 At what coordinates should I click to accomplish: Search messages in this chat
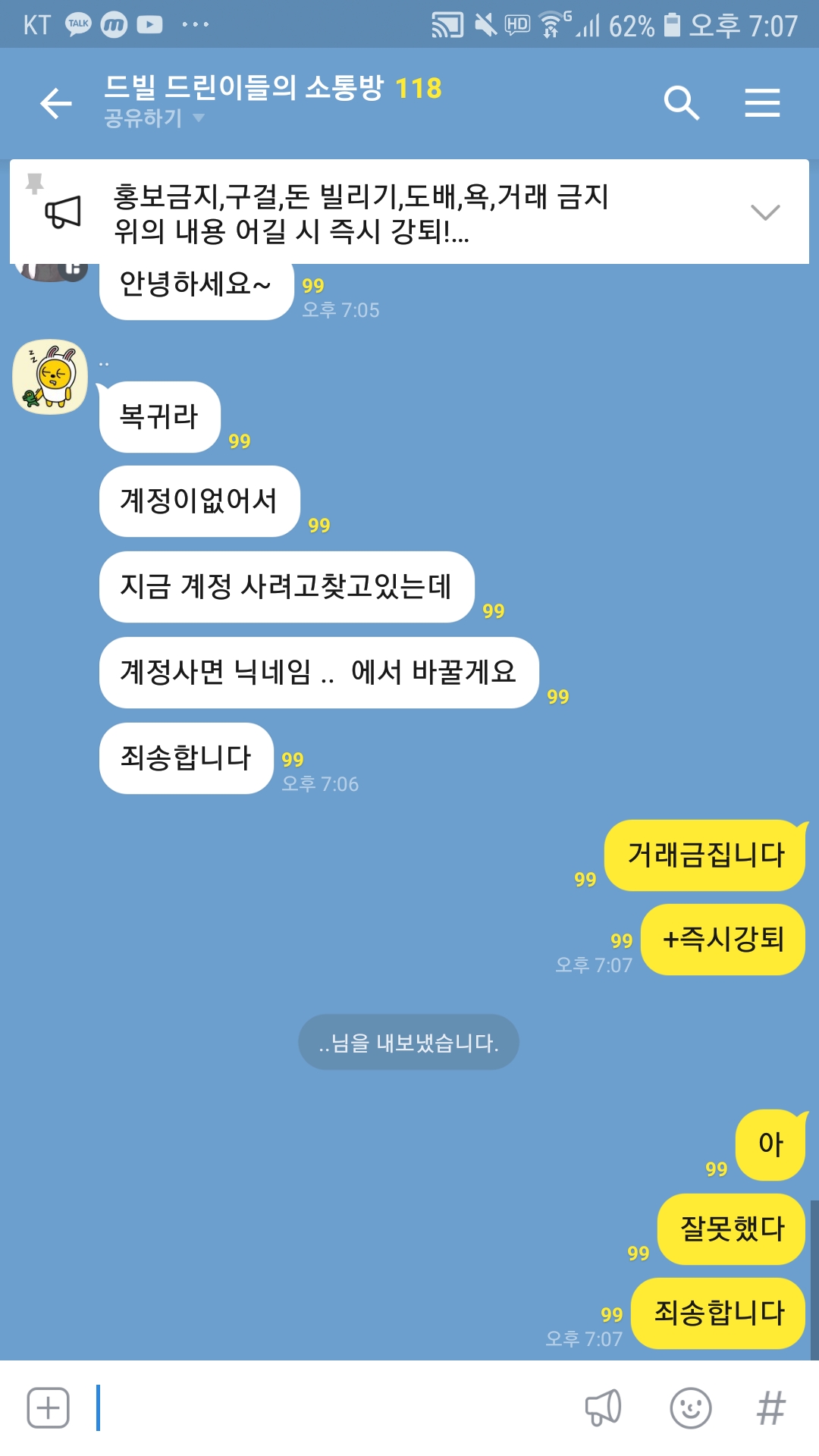tap(681, 103)
